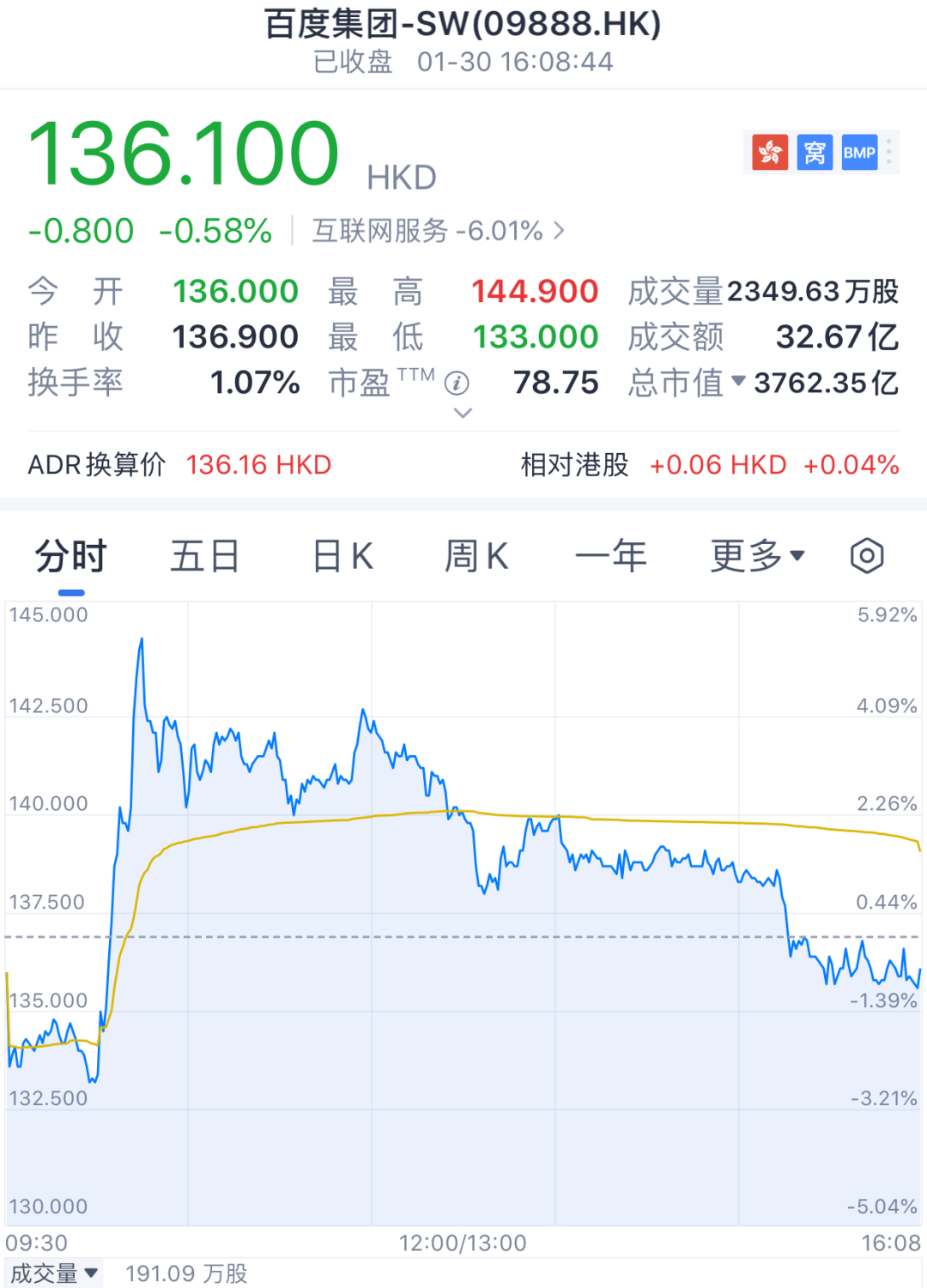Open the 日K candlestick chart
This screenshot has height=1288, width=927.
(x=342, y=556)
